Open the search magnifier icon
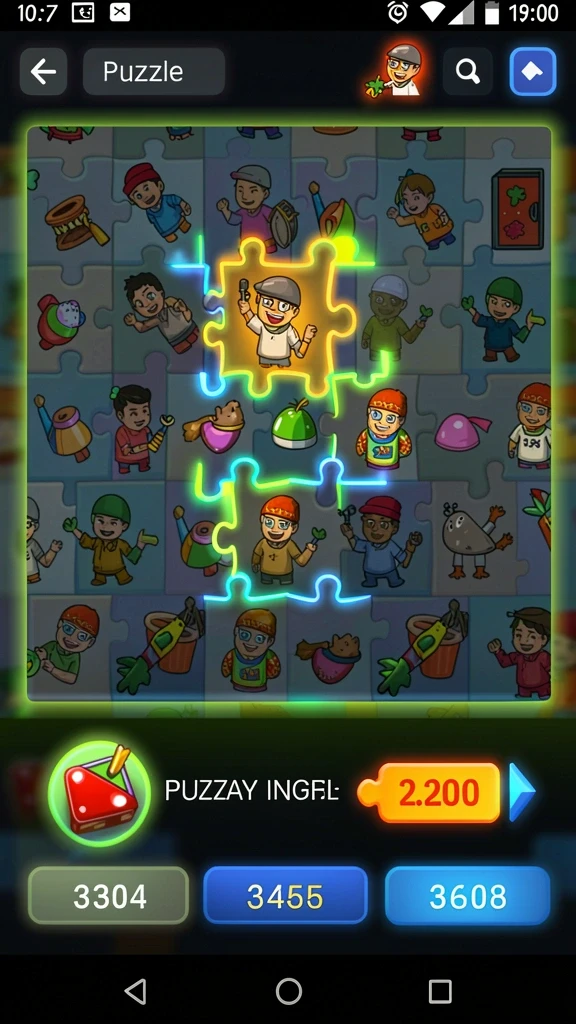This screenshot has width=576, height=1024. 468,71
